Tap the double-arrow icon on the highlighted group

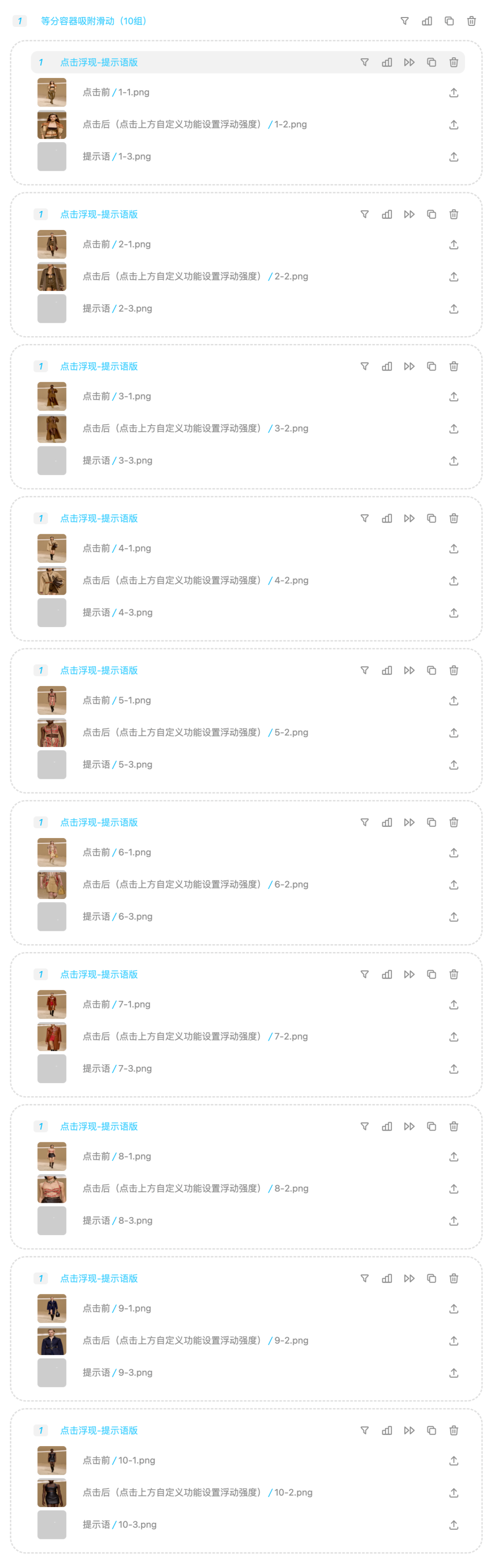point(409,63)
